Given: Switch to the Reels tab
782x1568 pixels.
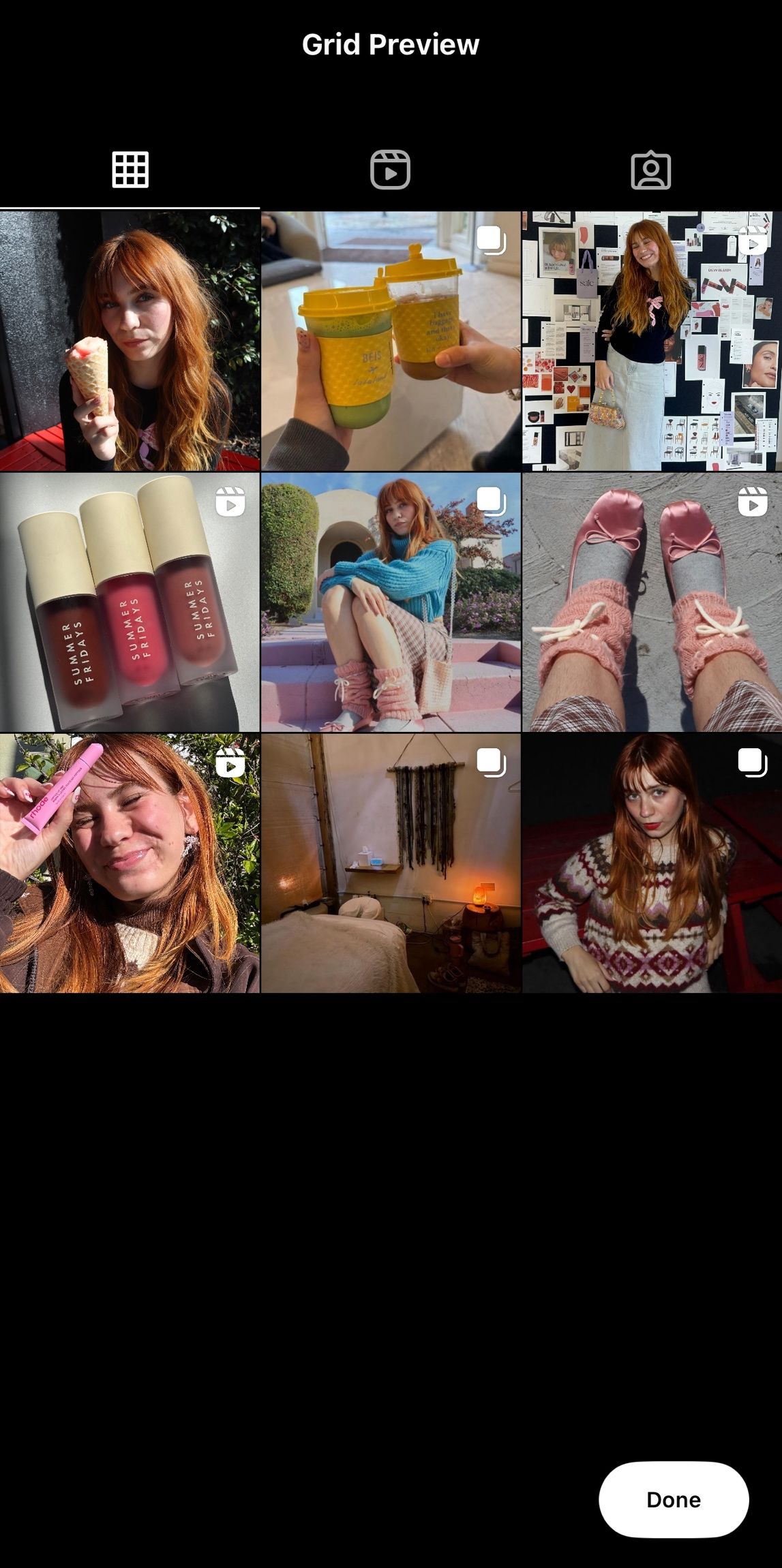Looking at the screenshot, I should 390,170.
